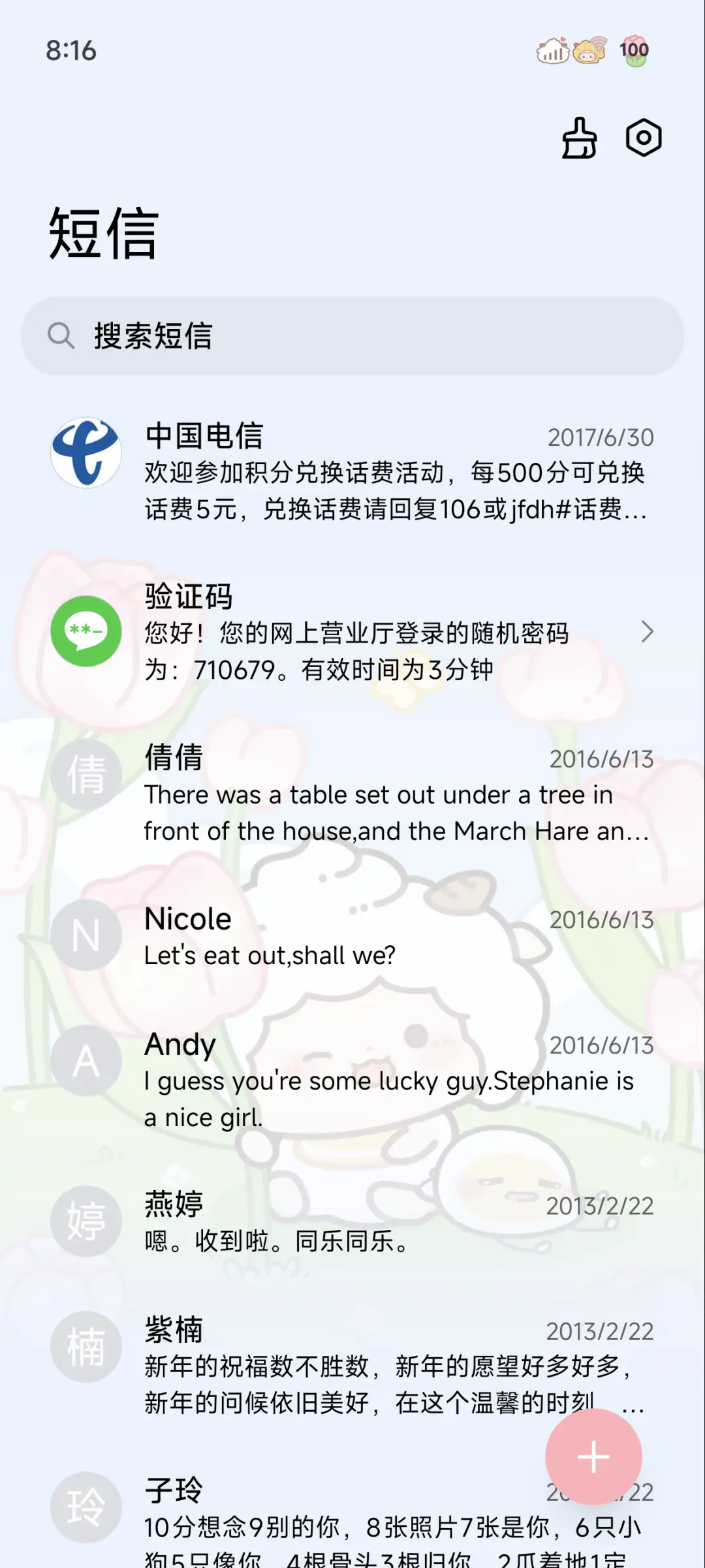Tap Nicole's circular N avatar
The image size is (705, 1568).
[x=86, y=935]
